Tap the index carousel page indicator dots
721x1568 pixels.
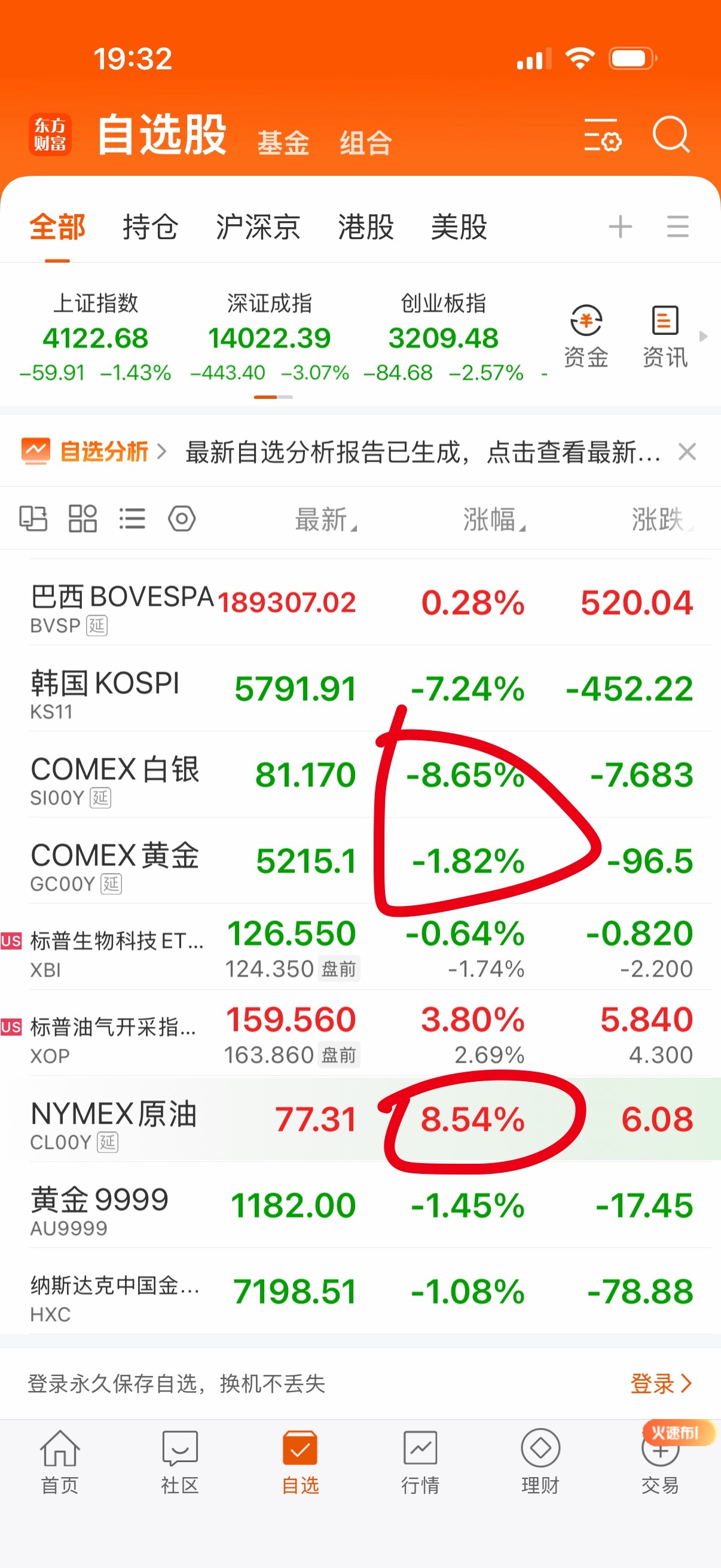273,397
